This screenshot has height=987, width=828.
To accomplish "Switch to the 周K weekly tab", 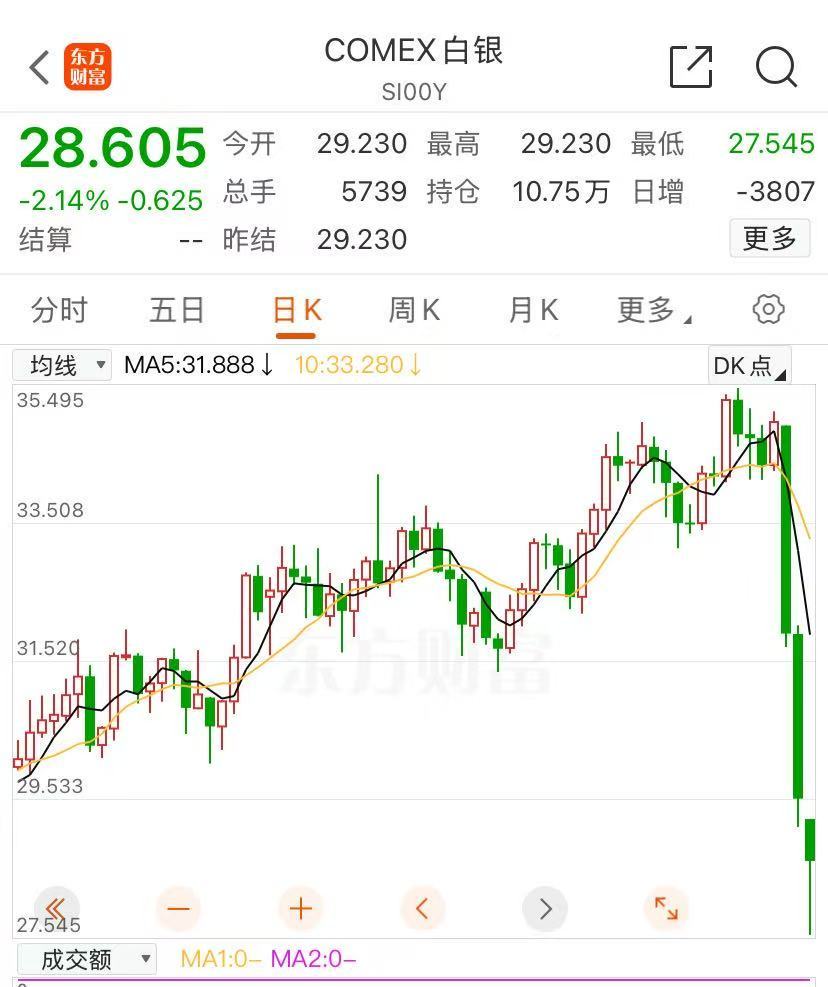I will point(412,310).
